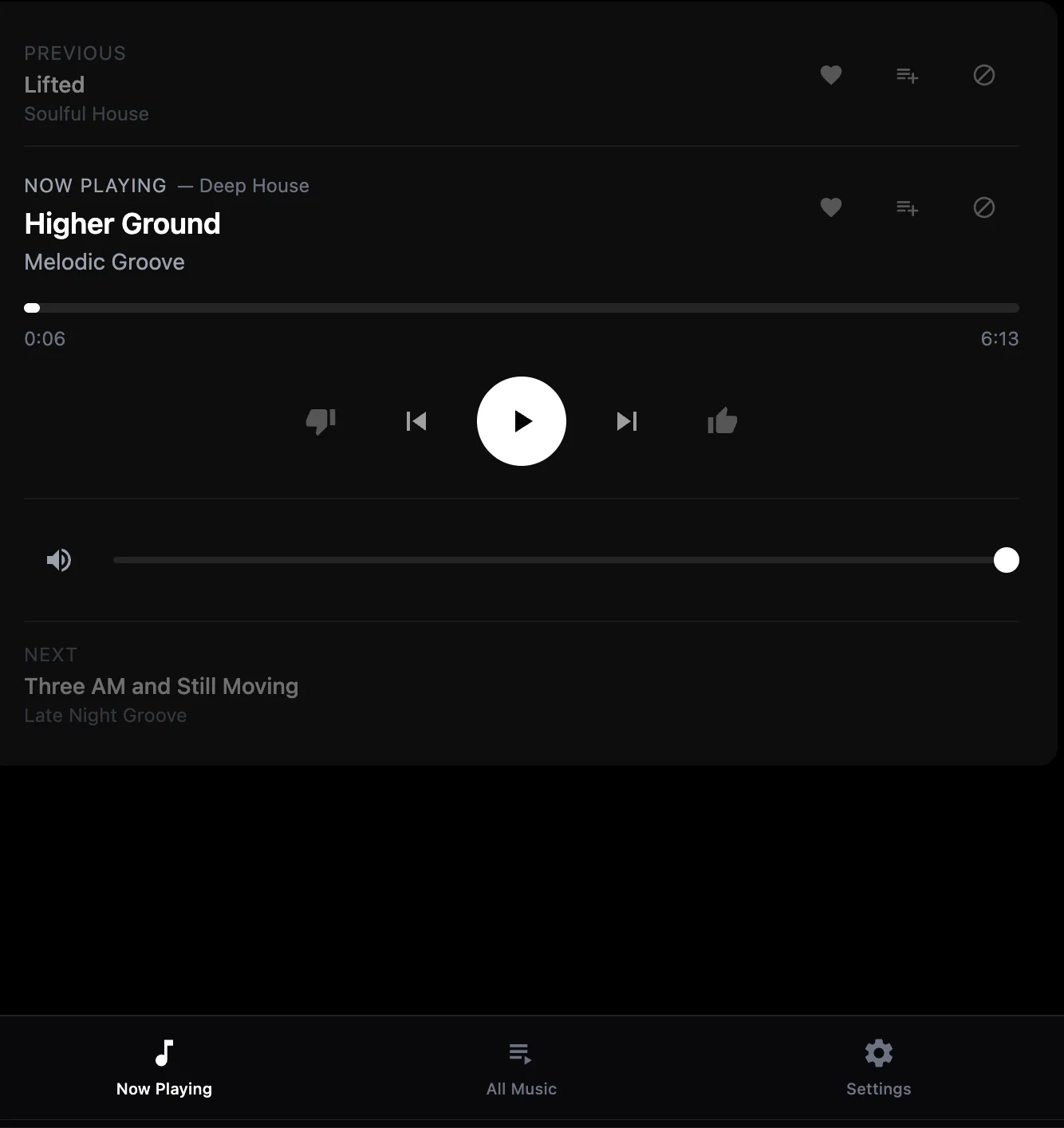Seek using the playback progress bar
The height and width of the screenshot is (1128, 1064).
pyautogui.click(x=522, y=308)
